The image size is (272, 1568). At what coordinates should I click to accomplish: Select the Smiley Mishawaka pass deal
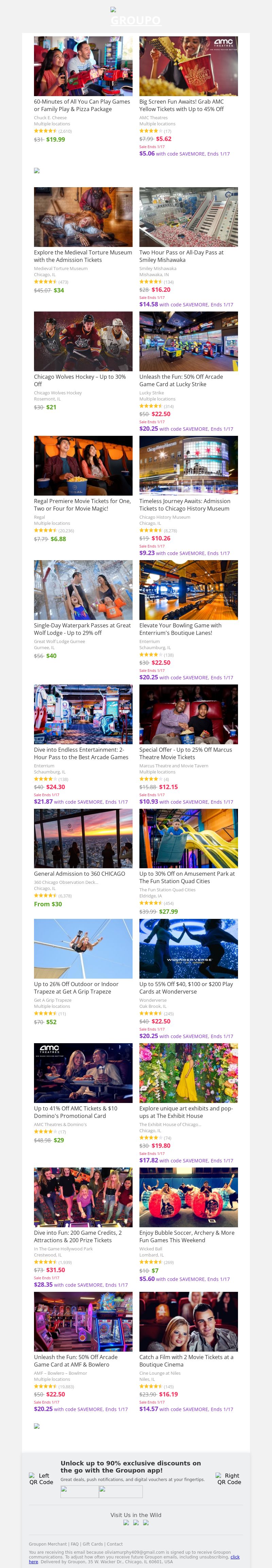181,256
